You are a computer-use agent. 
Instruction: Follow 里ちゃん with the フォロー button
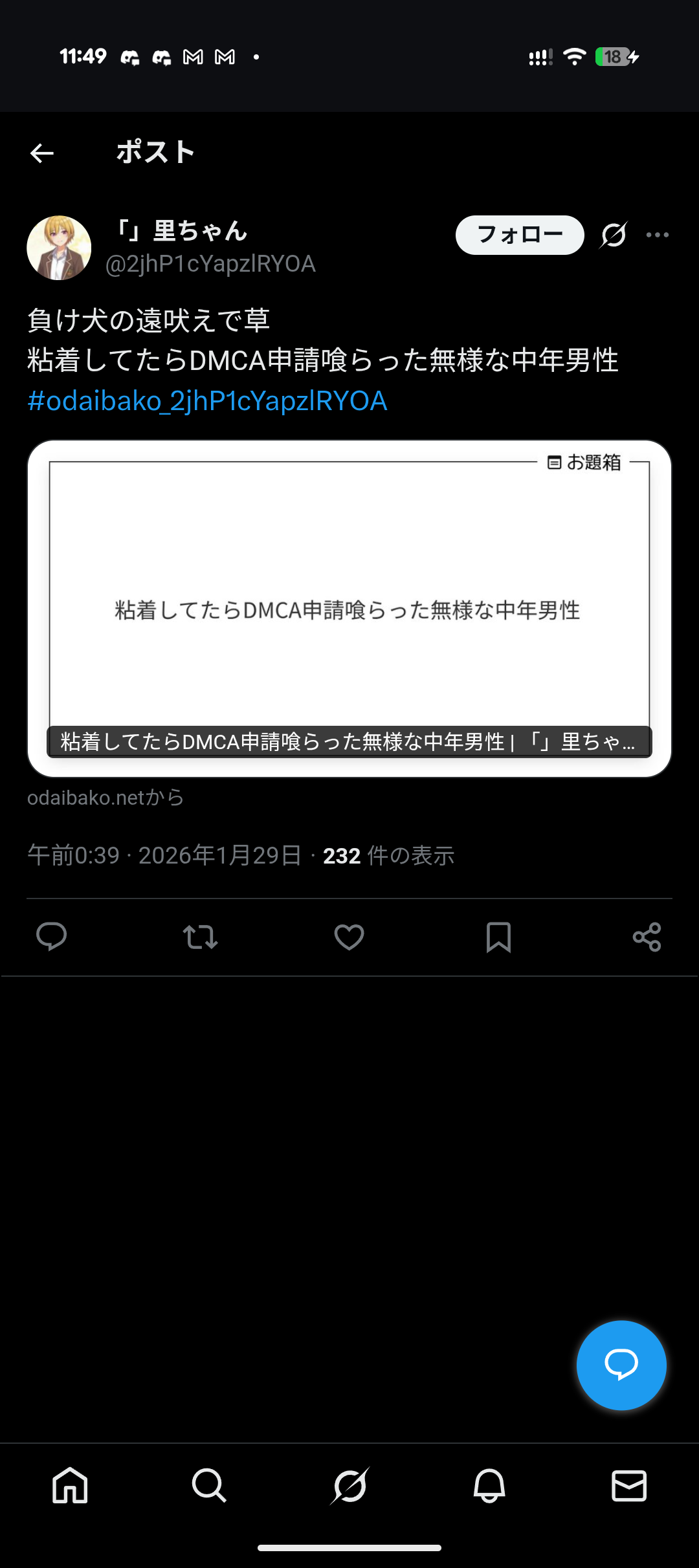pyautogui.click(x=520, y=235)
